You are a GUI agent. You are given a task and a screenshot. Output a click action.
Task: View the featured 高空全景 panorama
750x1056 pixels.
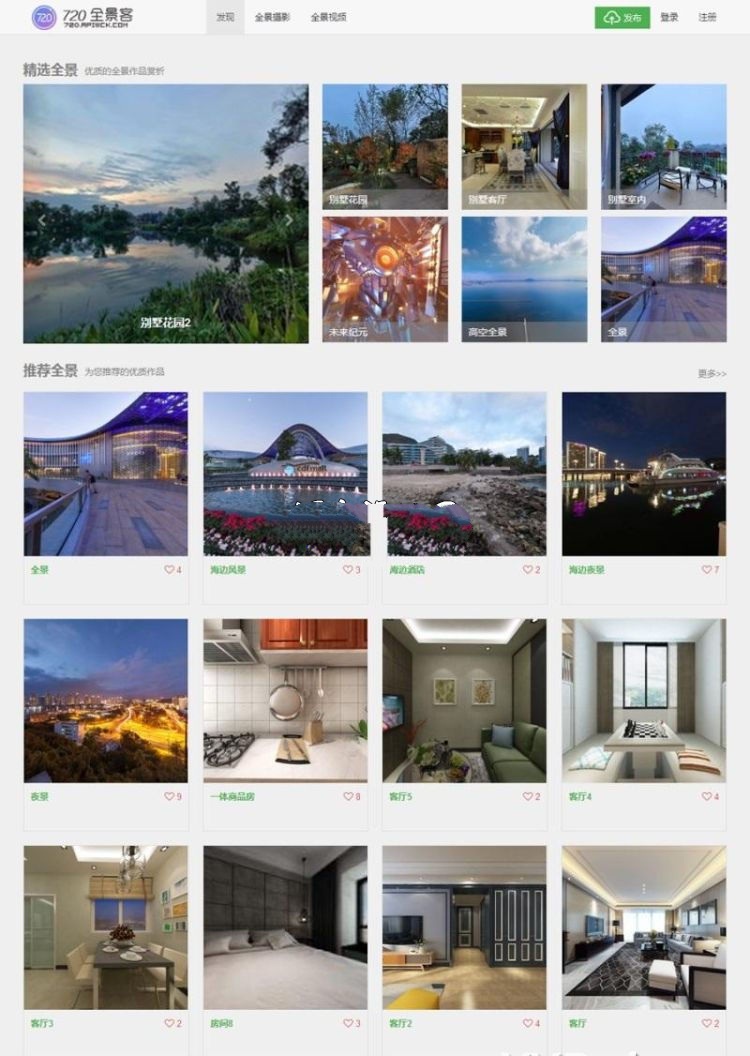tap(524, 279)
